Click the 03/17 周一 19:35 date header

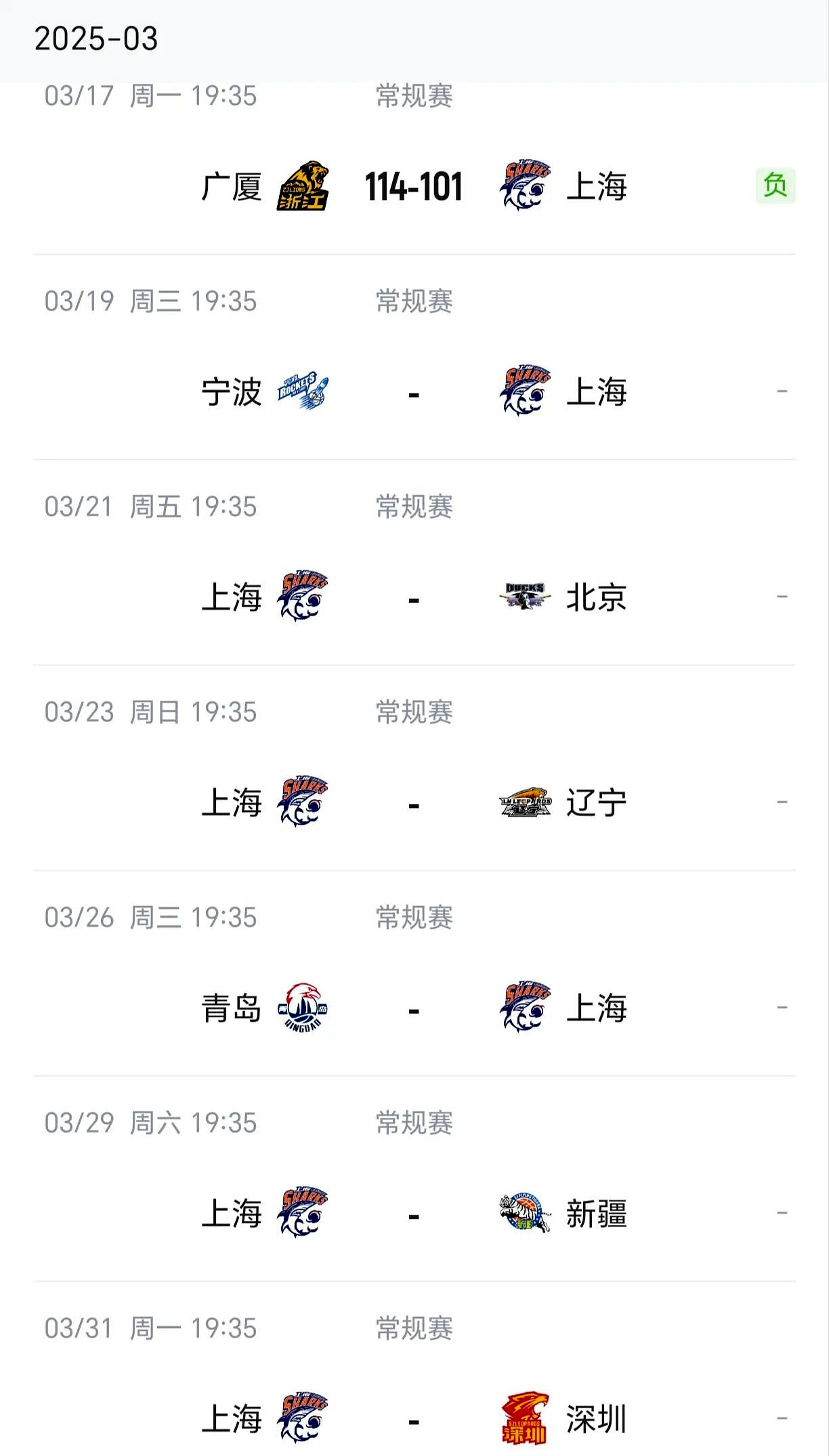pyautogui.click(x=150, y=97)
